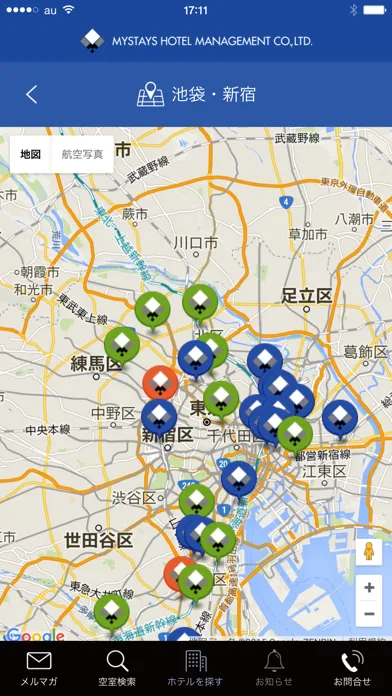Go back with the top-left arrow
This screenshot has height=696, width=392.
pyautogui.click(x=32, y=95)
